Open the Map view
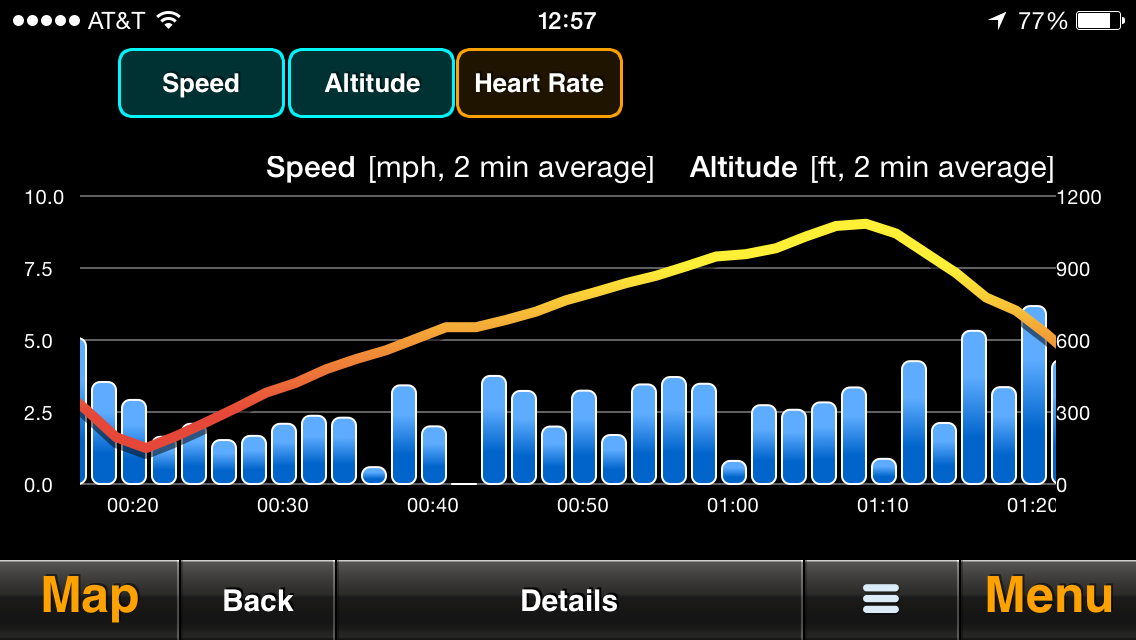Image resolution: width=1136 pixels, height=640 pixels. (89, 599)
